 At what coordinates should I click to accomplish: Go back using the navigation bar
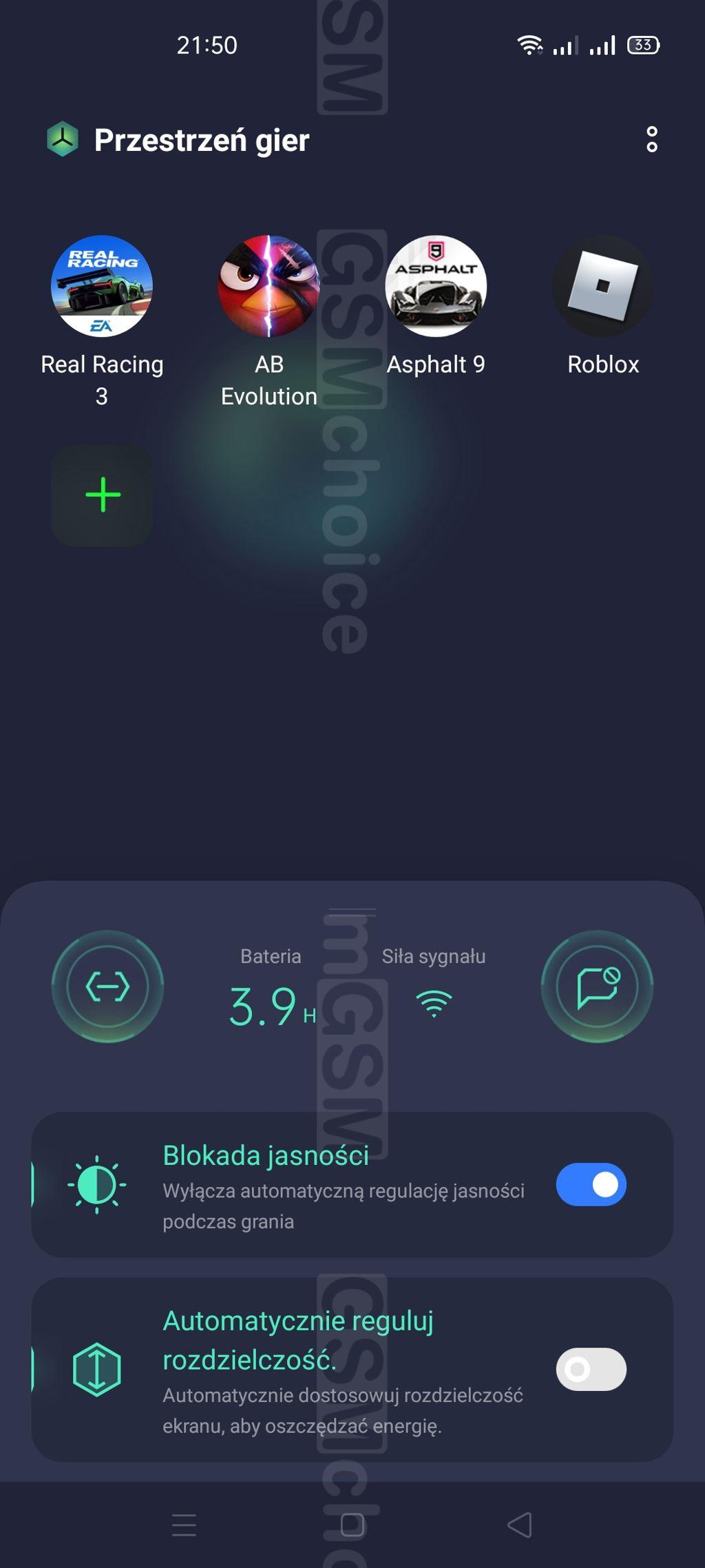(x=520, y=1525)
